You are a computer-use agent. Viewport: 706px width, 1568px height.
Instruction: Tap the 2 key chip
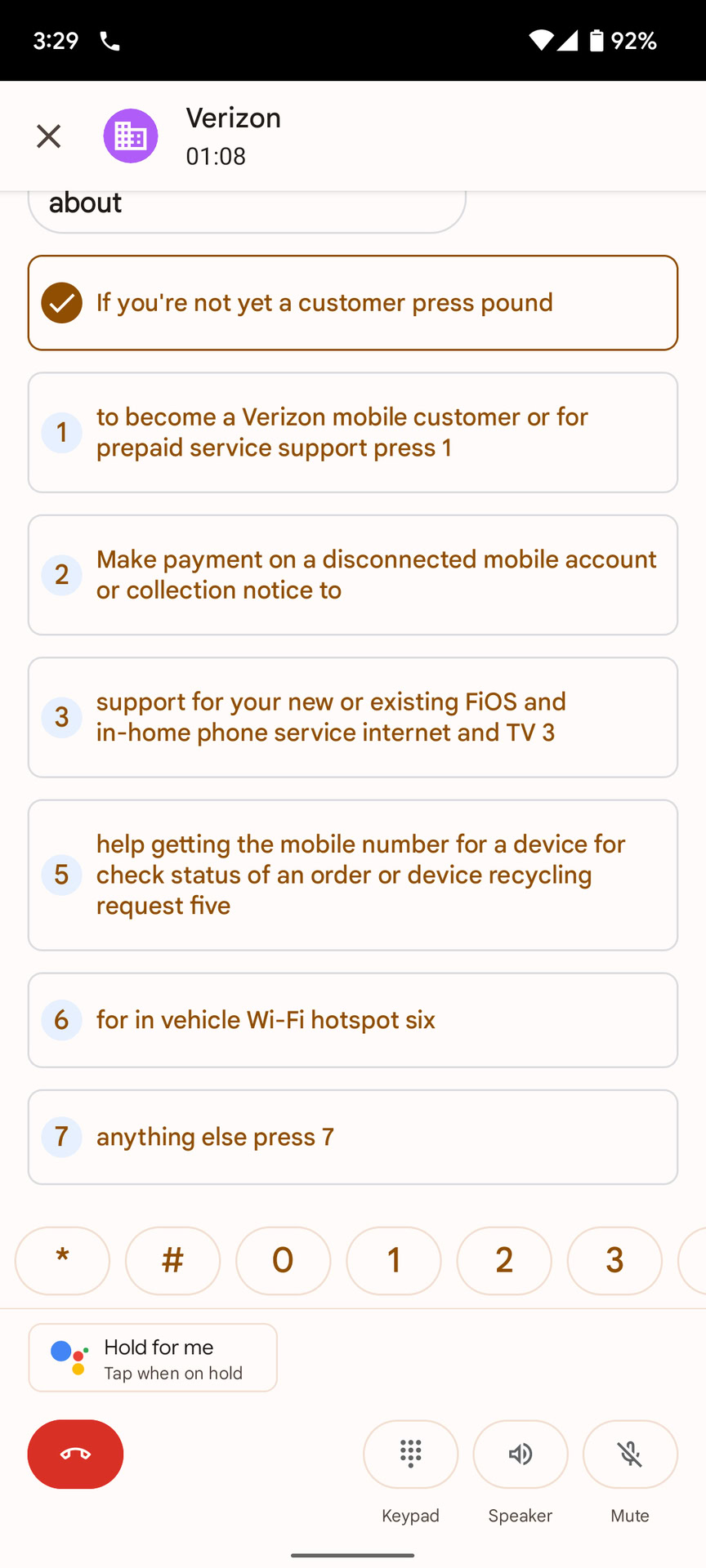click(x=504, y=1261)
